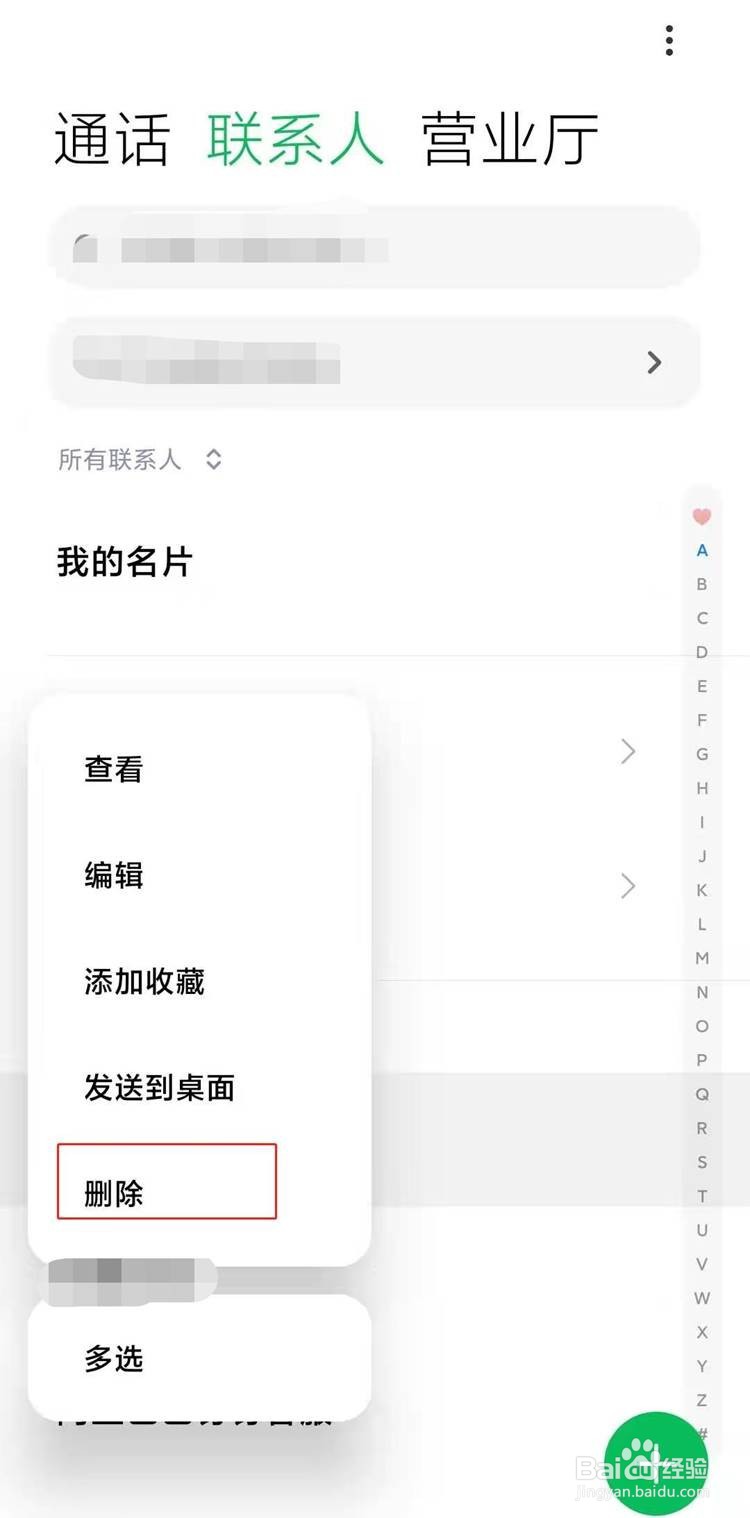Tap 发送到桌面 option
The width and height of the screenshot is (750, 1518).
[x=158, y=1089]
